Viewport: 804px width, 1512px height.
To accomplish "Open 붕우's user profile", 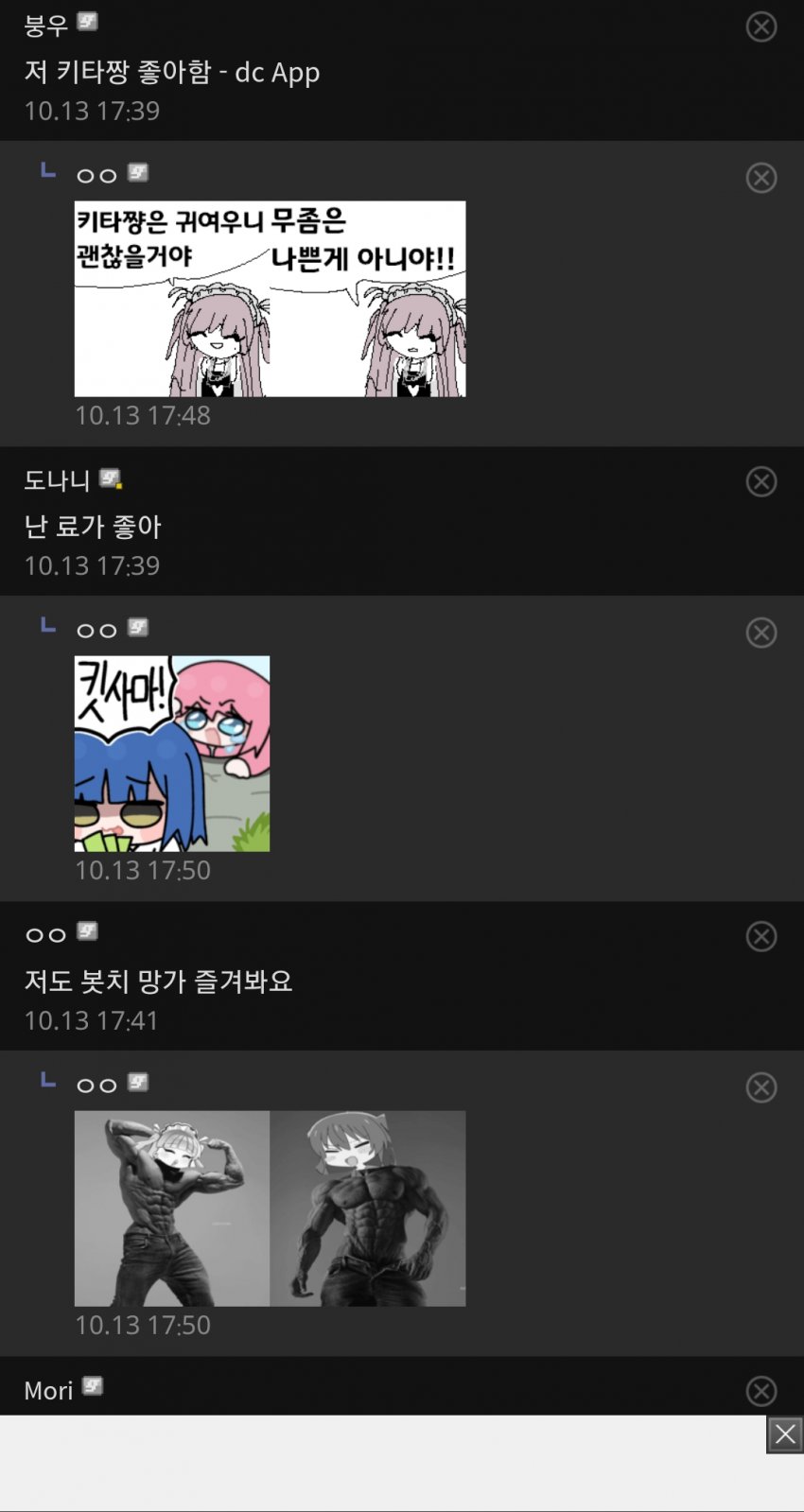I will [46, 26].
